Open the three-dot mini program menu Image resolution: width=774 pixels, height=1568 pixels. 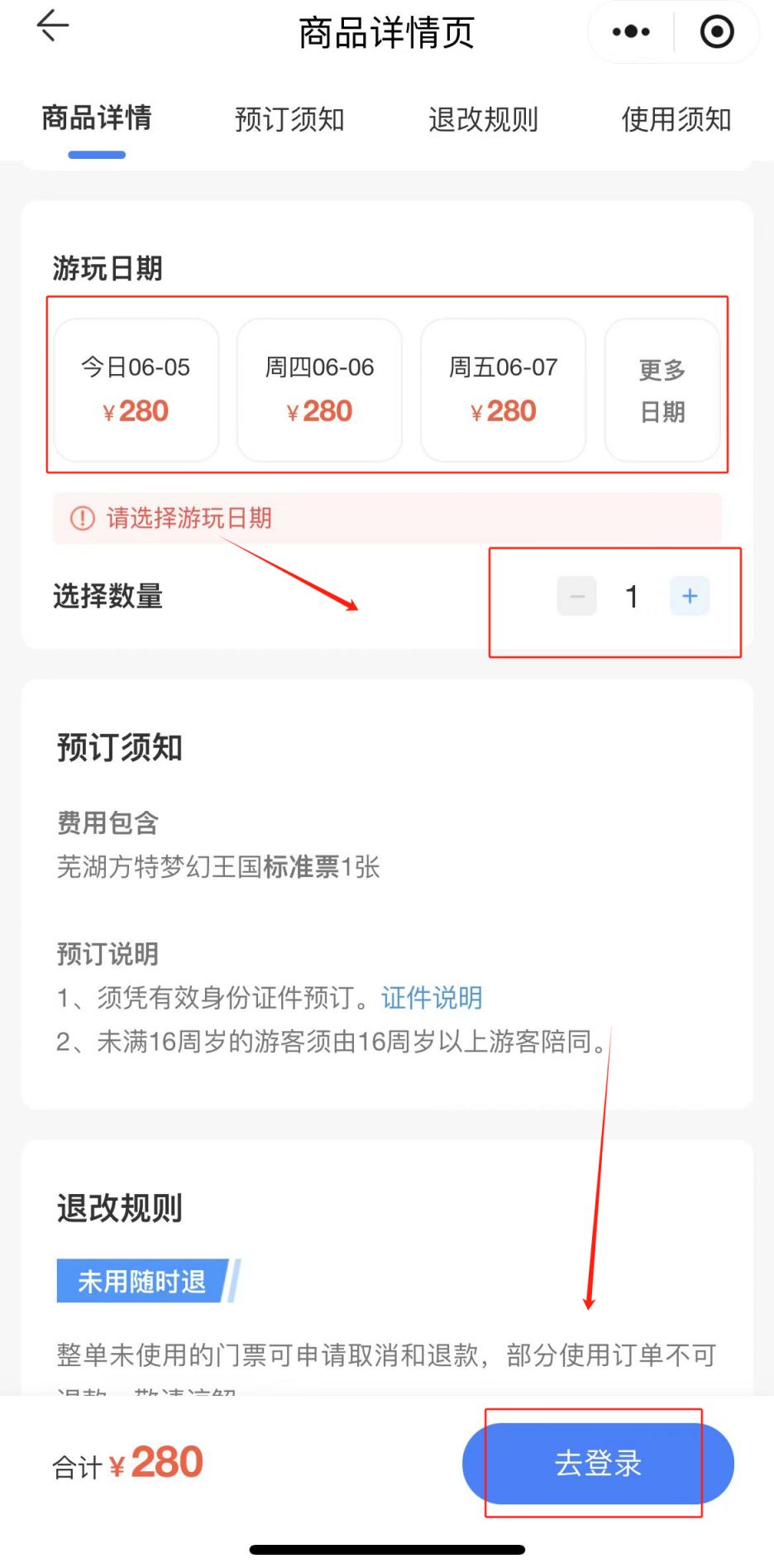click(631, 32)
